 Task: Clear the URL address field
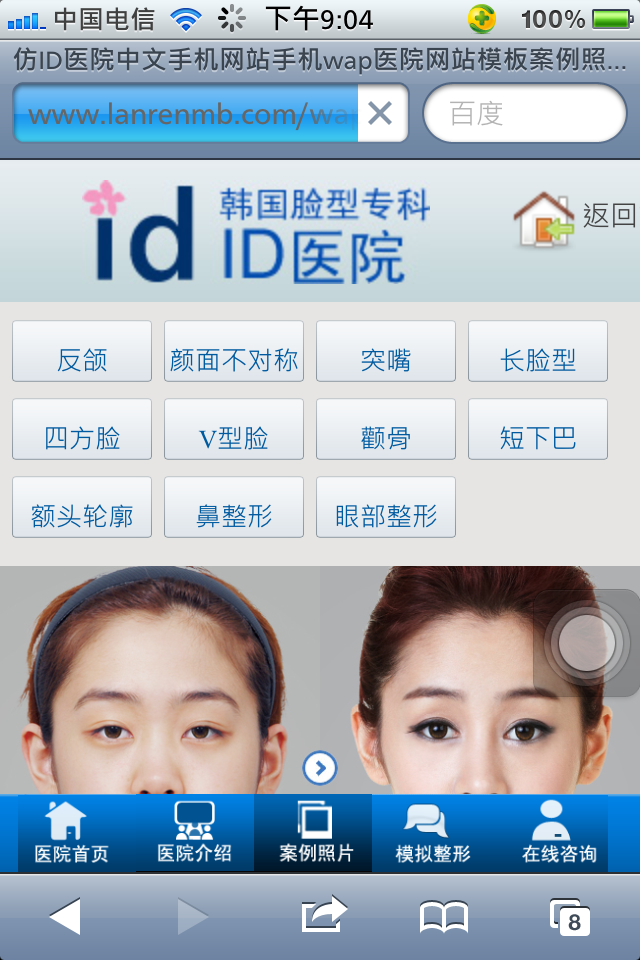pyautogui.click(x=380, y=114)
